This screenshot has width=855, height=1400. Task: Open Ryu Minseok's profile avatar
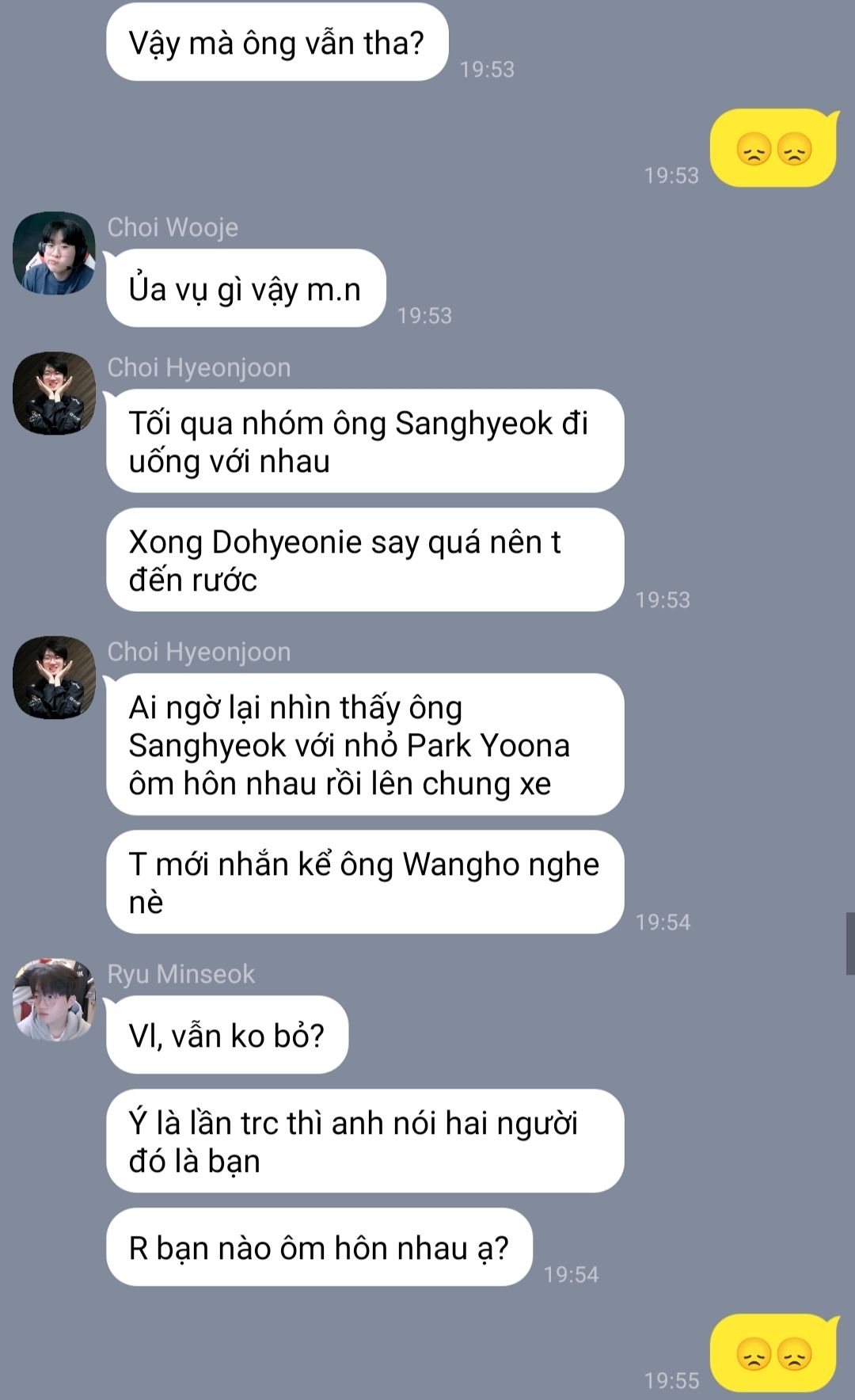pyautogui.click(x=54, y=999)
